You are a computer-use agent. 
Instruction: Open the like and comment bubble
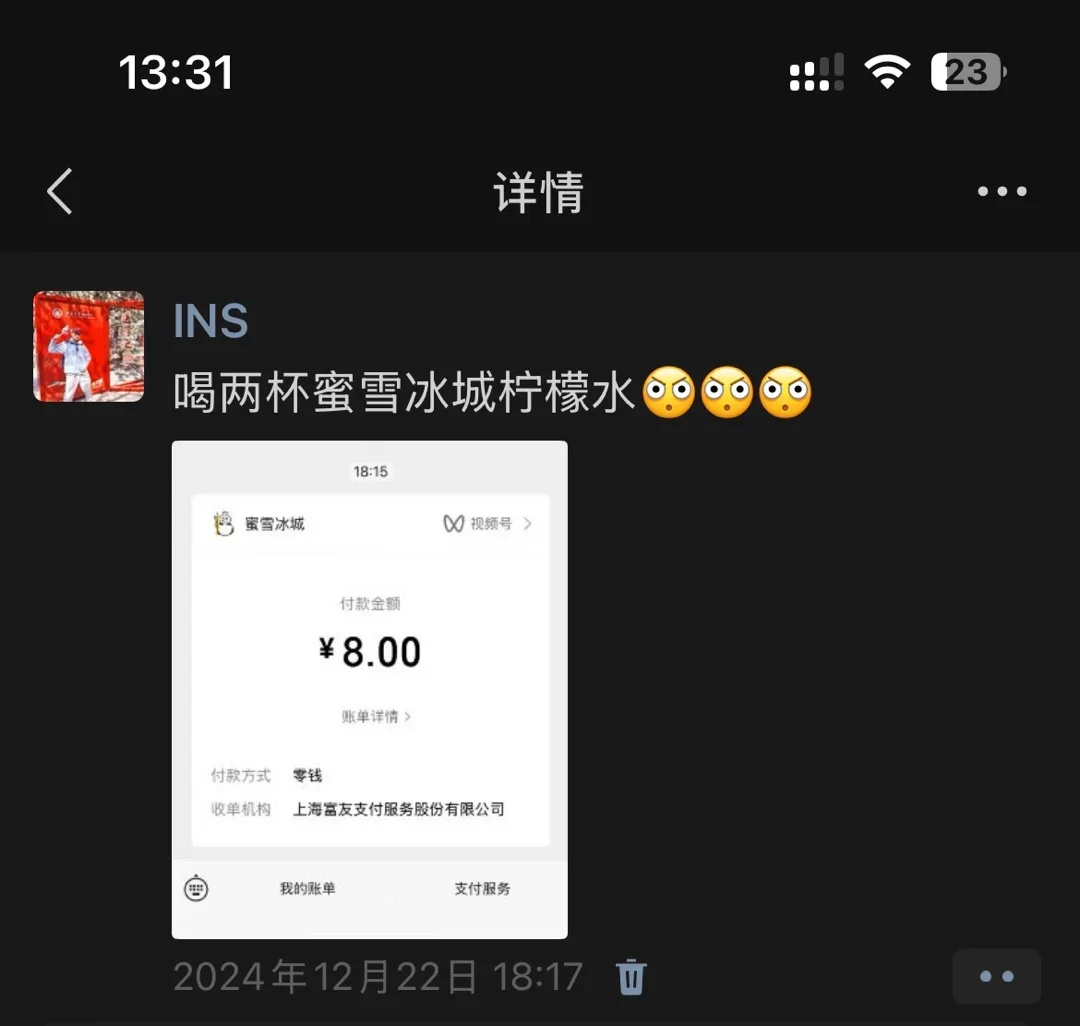(996, 976)
